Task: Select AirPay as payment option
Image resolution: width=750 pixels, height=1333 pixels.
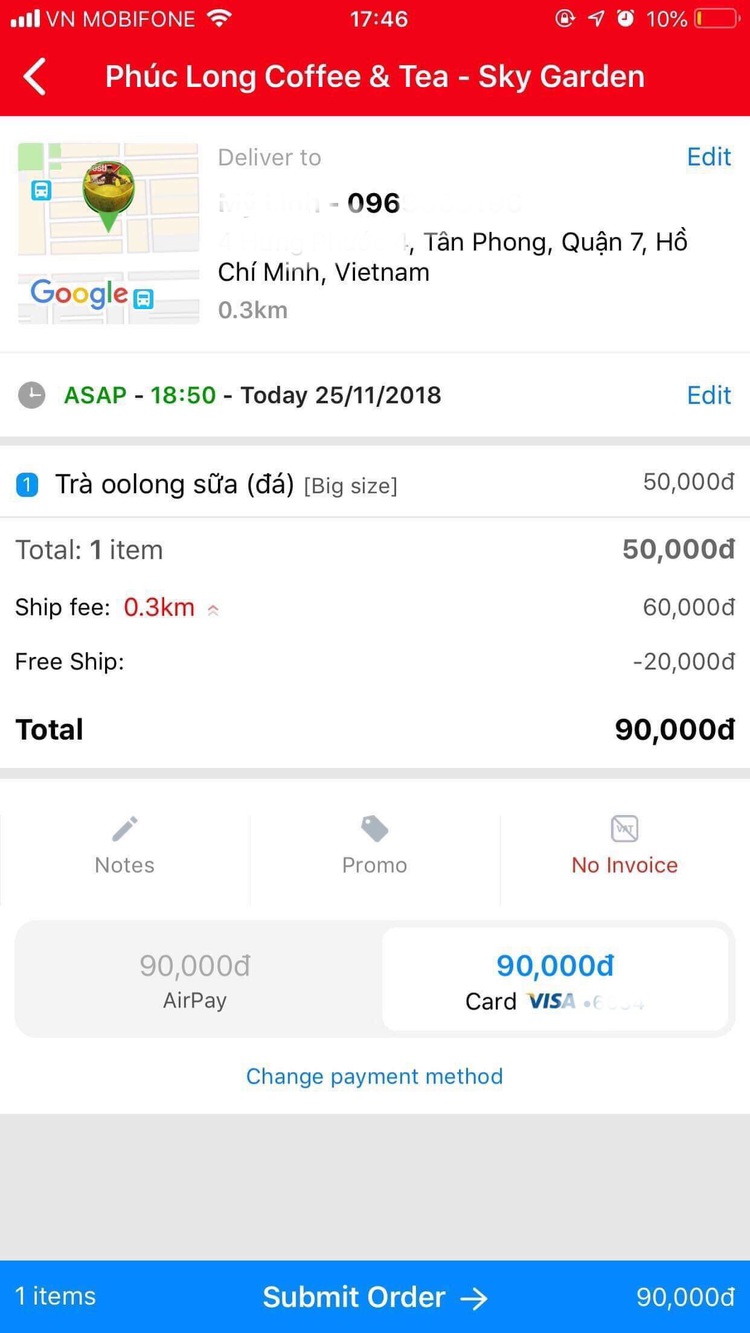Action: (x=195, y=980)
